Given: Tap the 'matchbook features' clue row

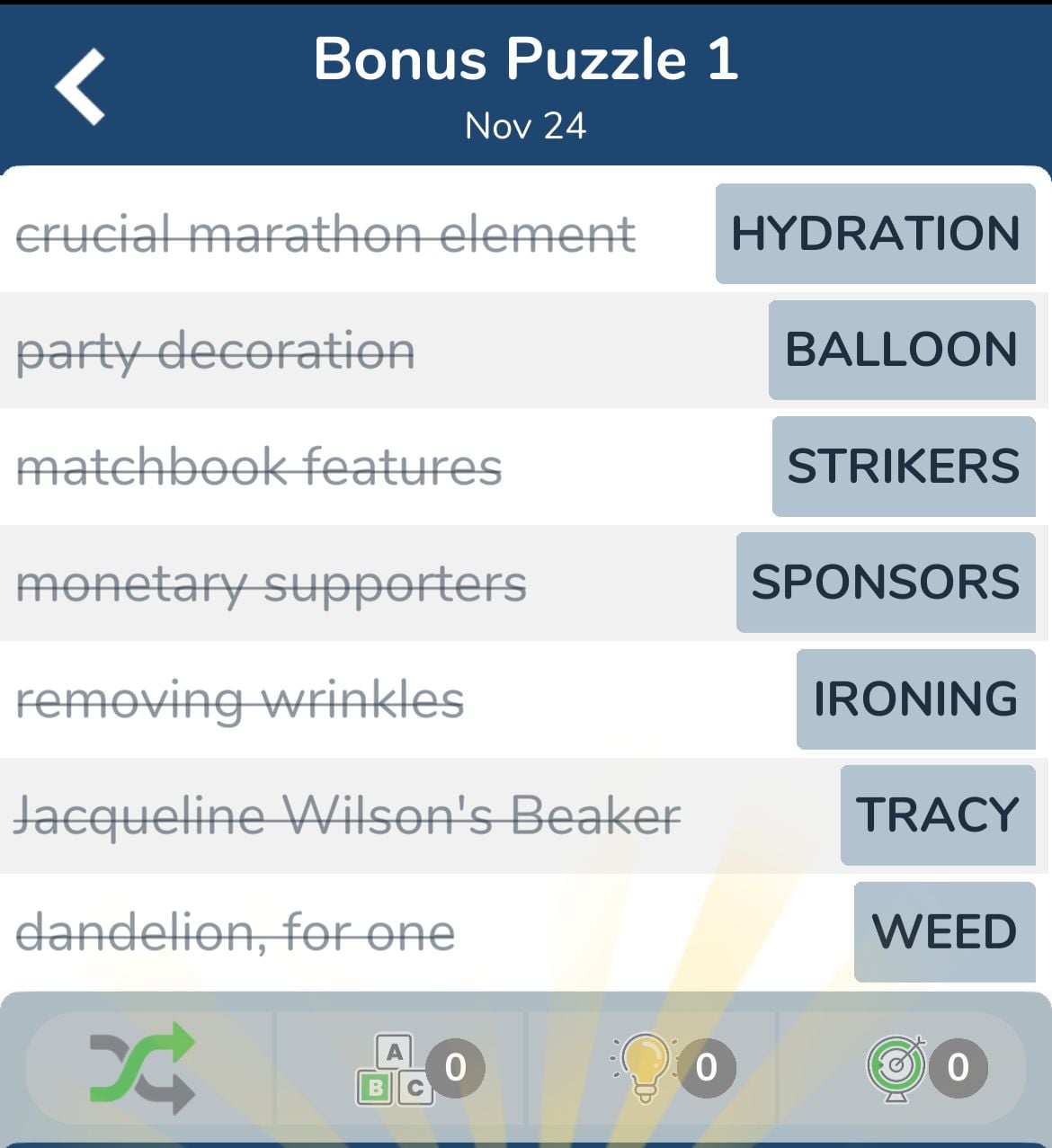Looking at the screenshot, I should click(258, 467).
